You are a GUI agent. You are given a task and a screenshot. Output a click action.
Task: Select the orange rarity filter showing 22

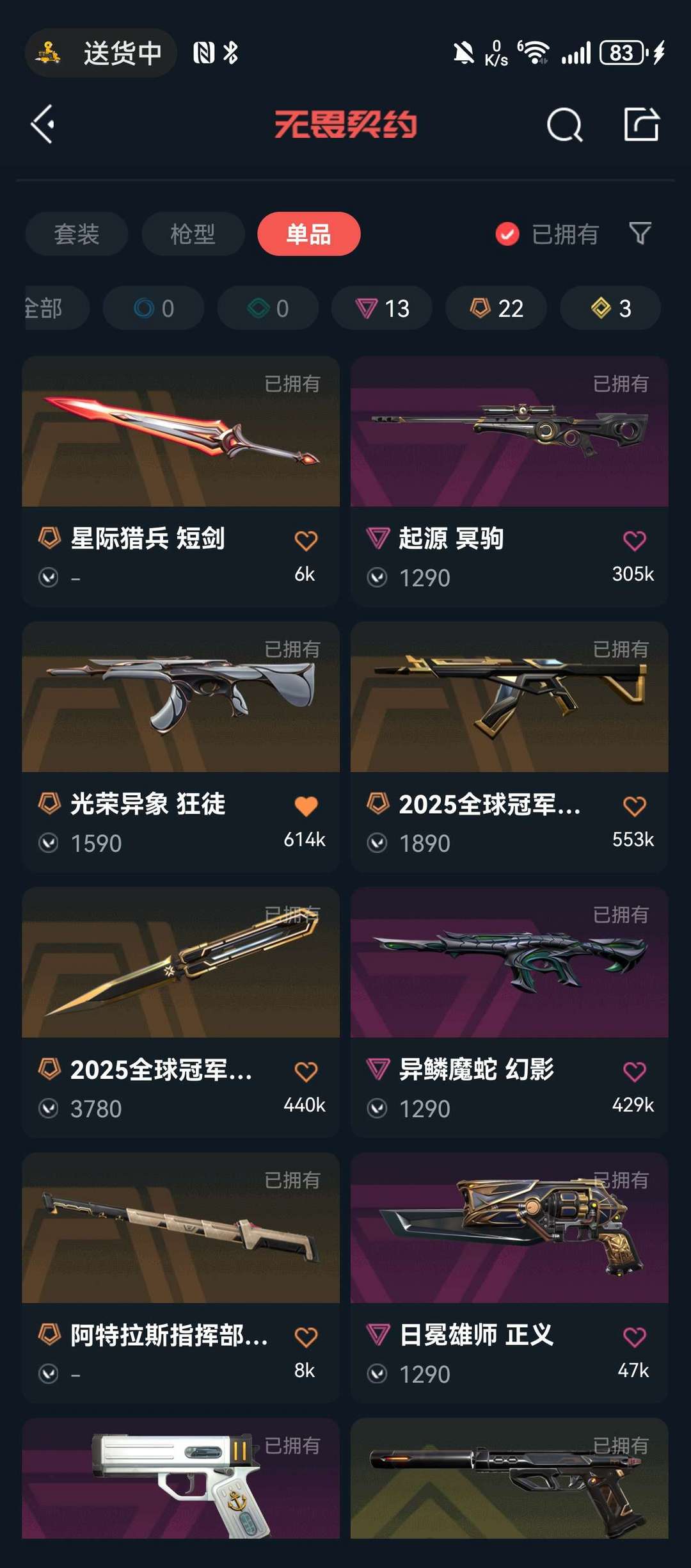(x=495, y=308)
